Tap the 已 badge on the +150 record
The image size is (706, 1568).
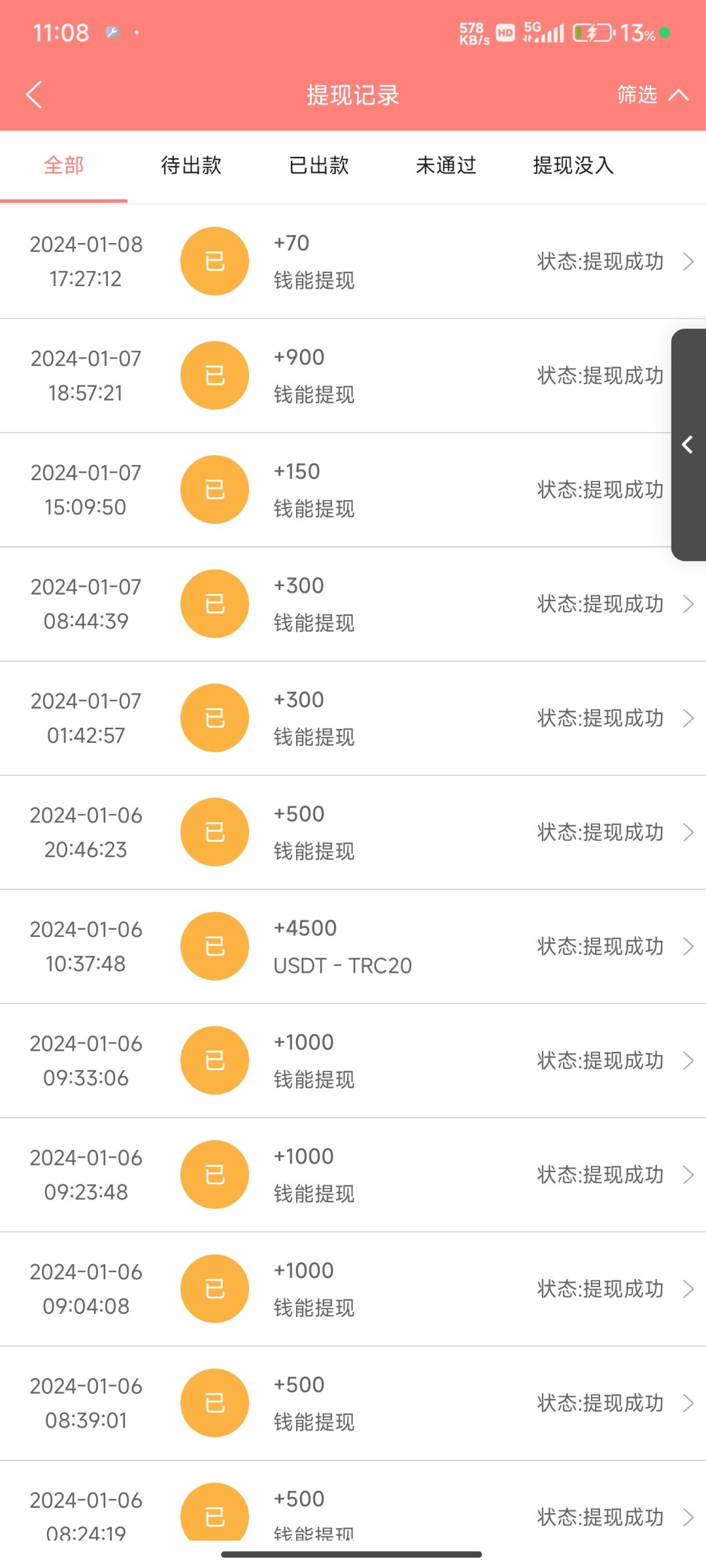[x=214, y=489]
